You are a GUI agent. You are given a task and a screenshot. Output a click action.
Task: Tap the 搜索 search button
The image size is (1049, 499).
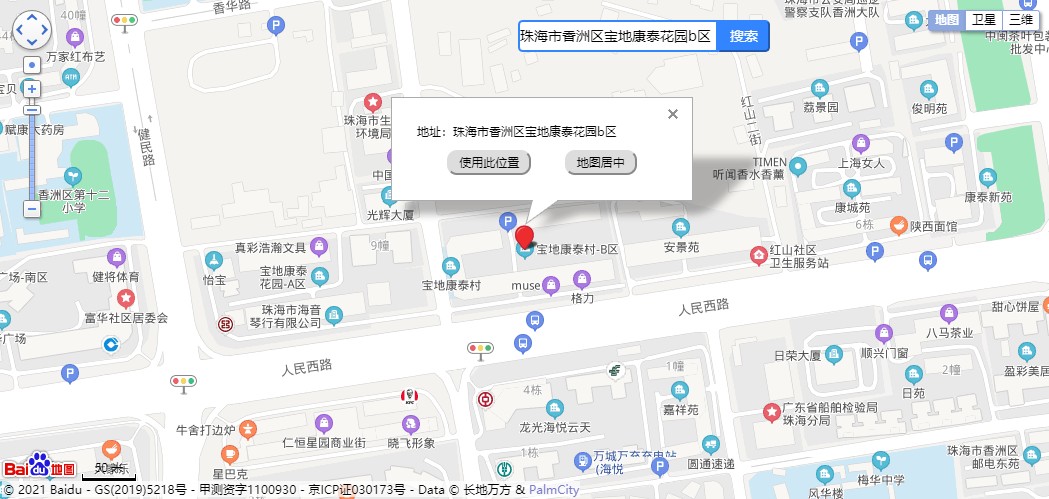(x=743, y=36)
